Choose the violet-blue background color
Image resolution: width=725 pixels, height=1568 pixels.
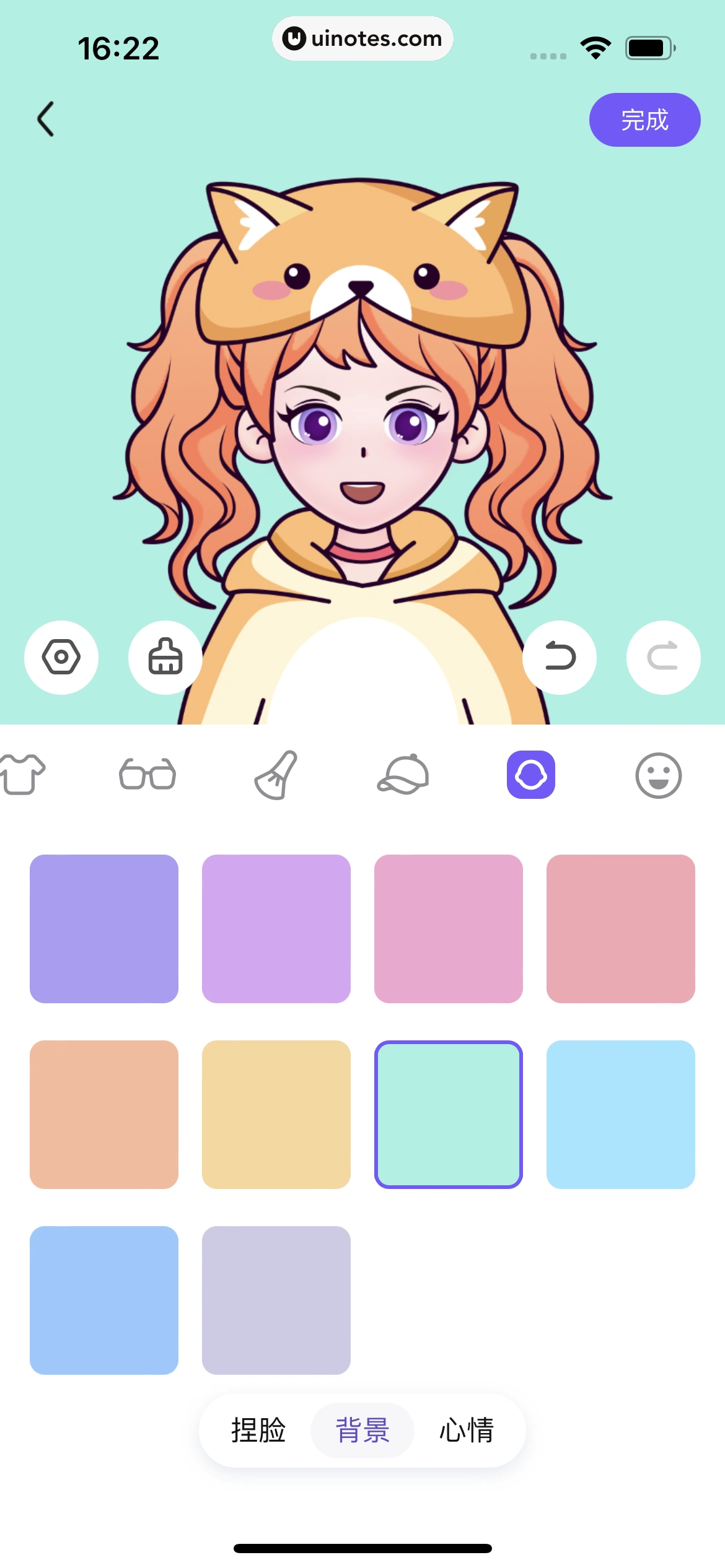tap(104, 928)
